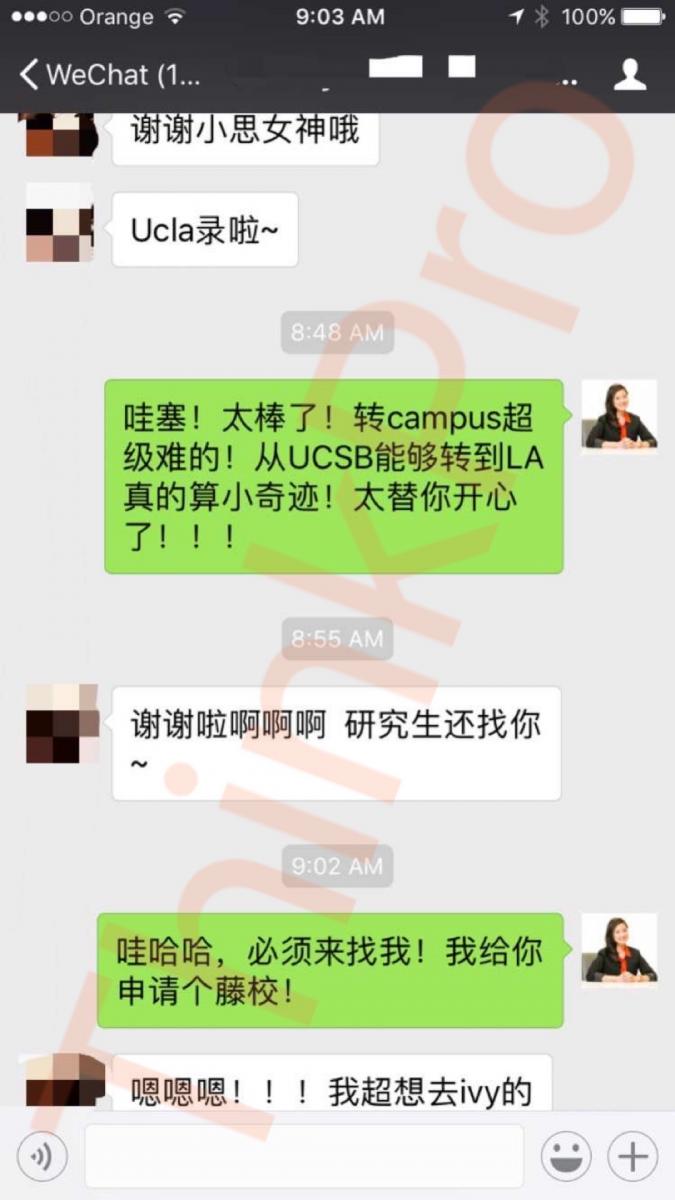This screenshot has height=1200, width=675.
Task: Switch to voice message input
Action: pyautogui.click(x=42, y=1157)
